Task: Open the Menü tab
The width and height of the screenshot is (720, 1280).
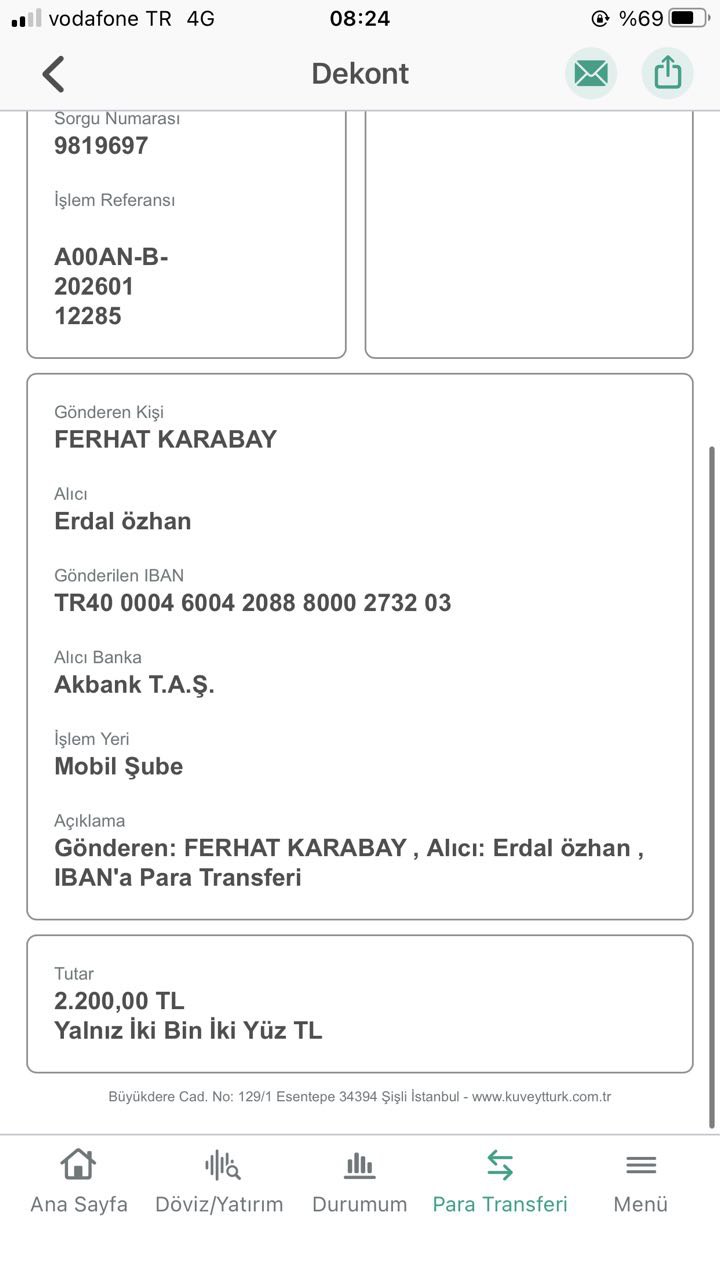Action: [x=641, y=1182]
